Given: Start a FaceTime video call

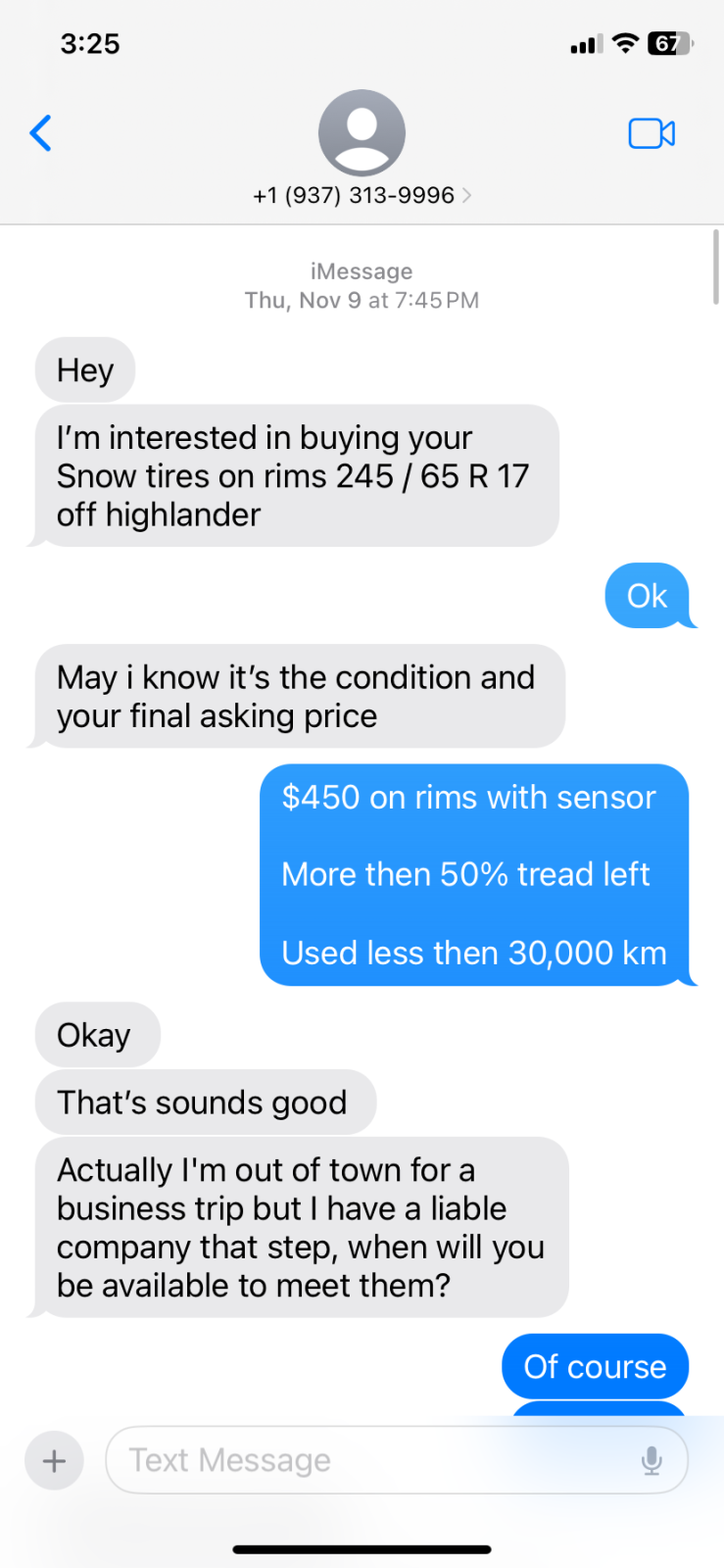Looking at the screenshot, I should tap(652, 133).
